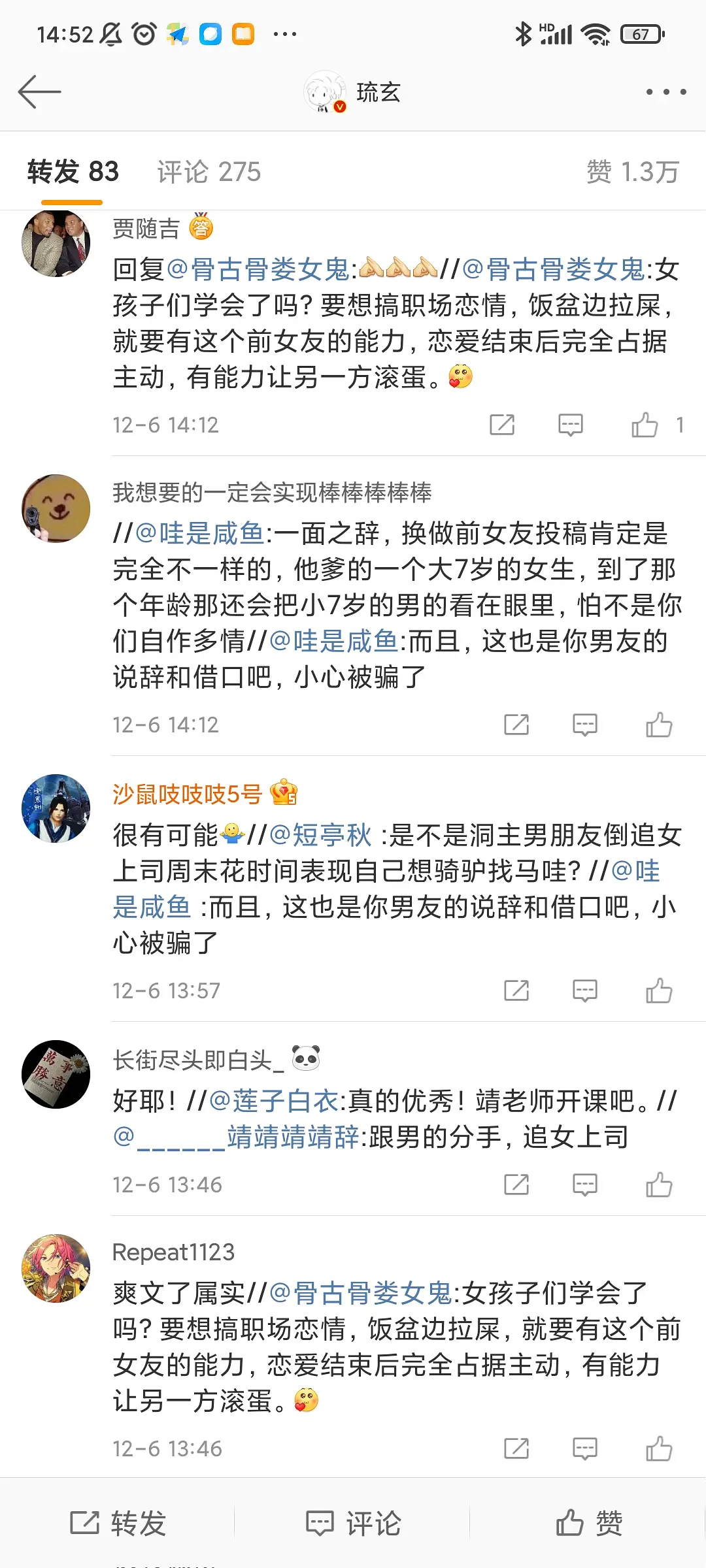This screenshot has height=1568, width=706.
Task: Comment on 沙鼠吱吱吱5号's repost
Action: (584, 990)
